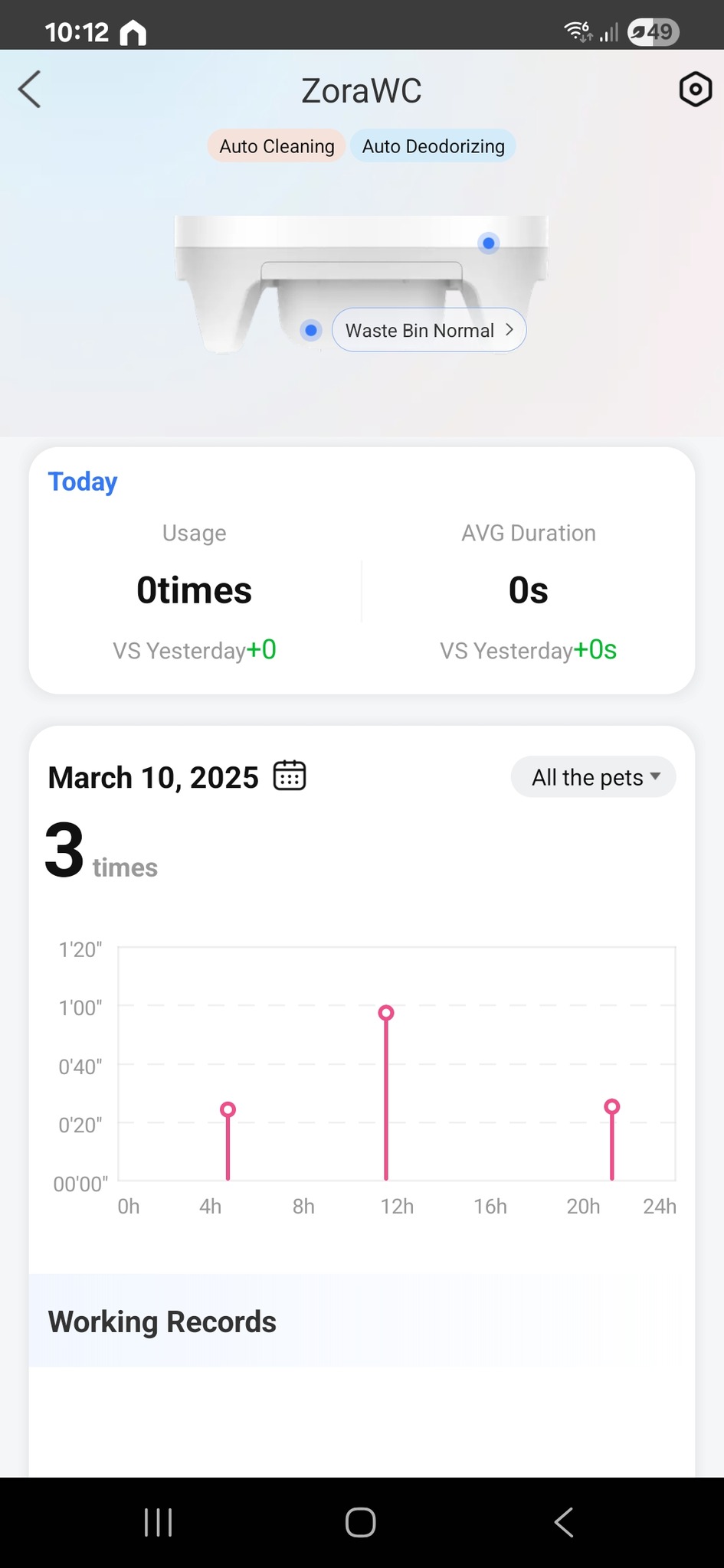Go back from ZoraWC screen
The image size is (724, 1568).
[x=30, y=90]
